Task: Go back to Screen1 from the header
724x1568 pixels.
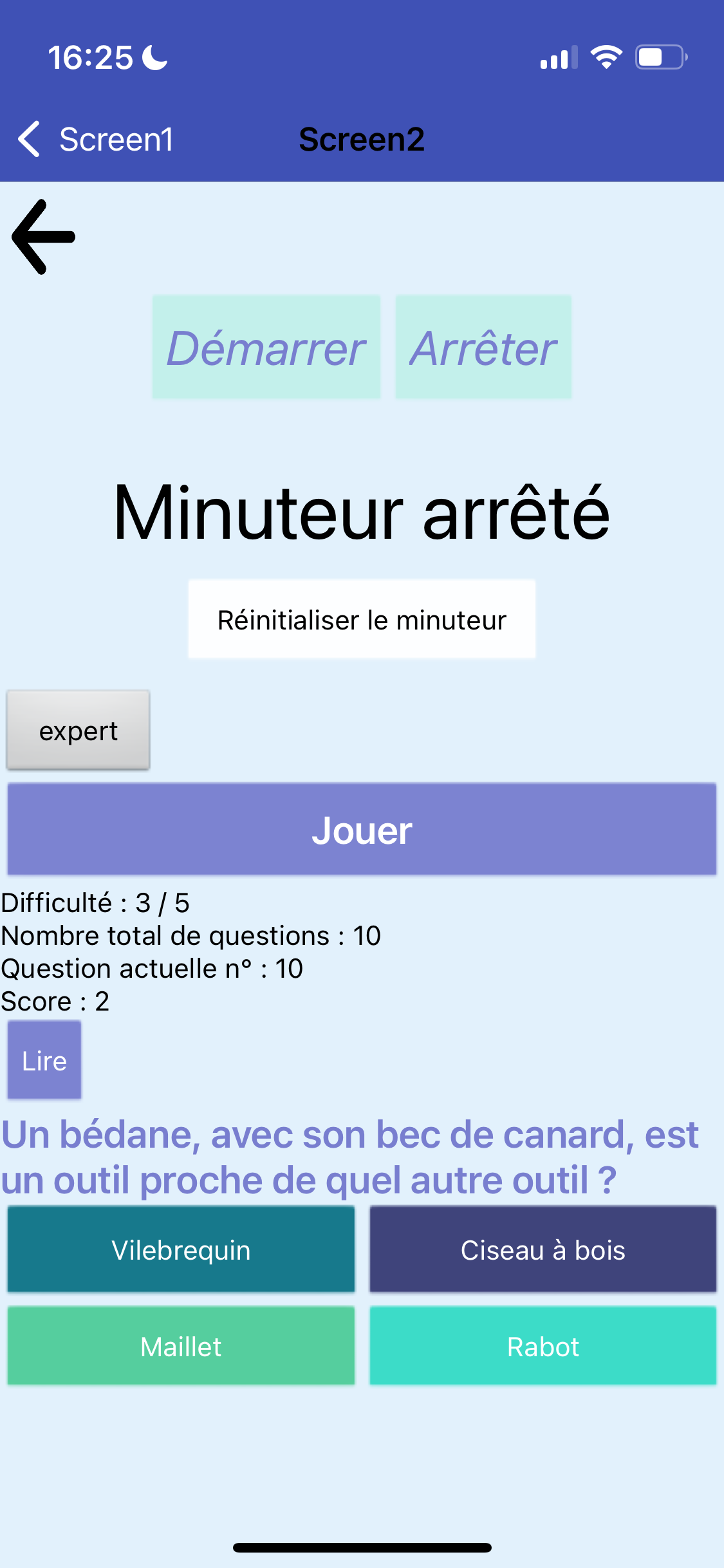Action: pyautogui.click(x=95, y=139)
